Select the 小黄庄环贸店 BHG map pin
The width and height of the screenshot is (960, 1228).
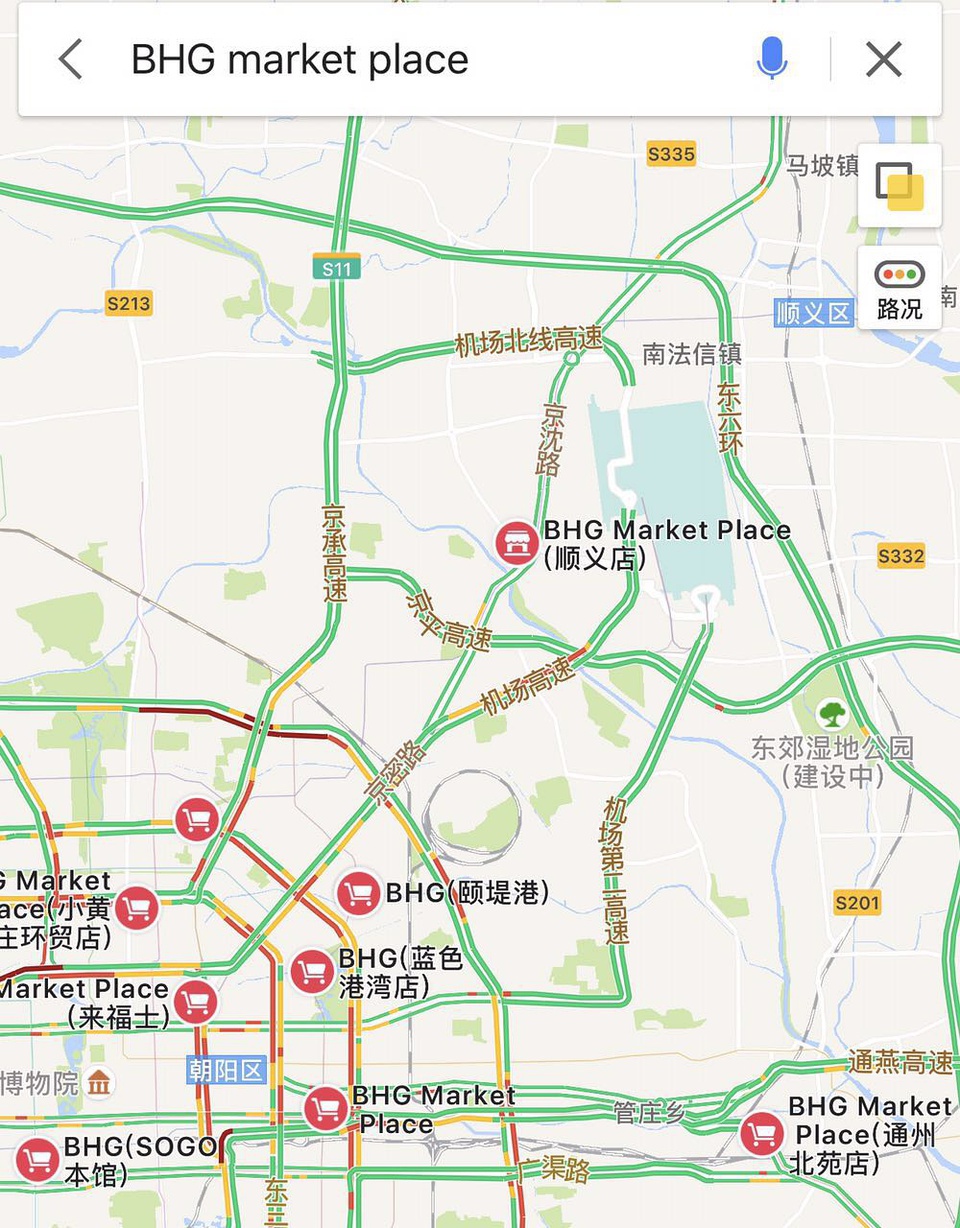pyautogui.click(x=137, y=908)
